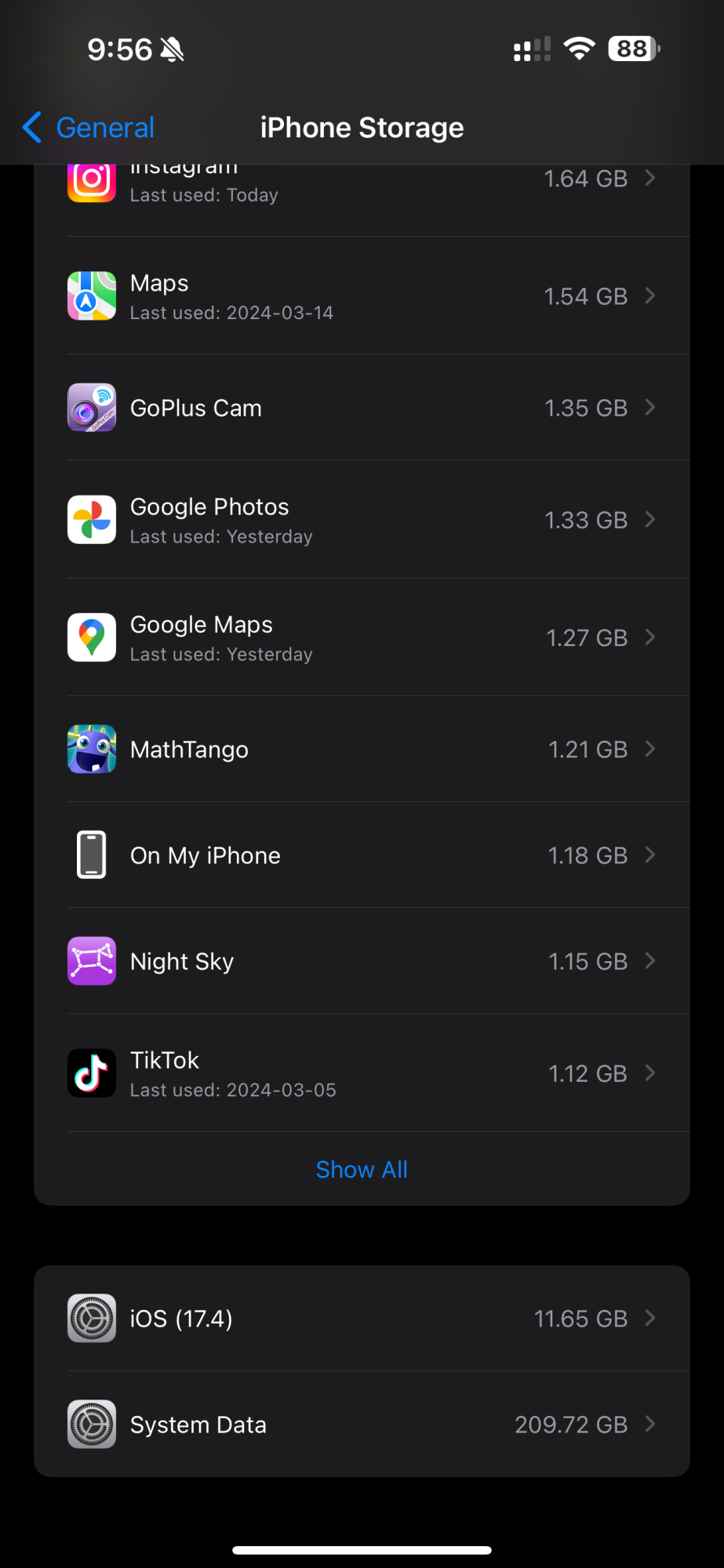
Task: View GoPlus Cam storage usage
Action: (x=361, y=408)
